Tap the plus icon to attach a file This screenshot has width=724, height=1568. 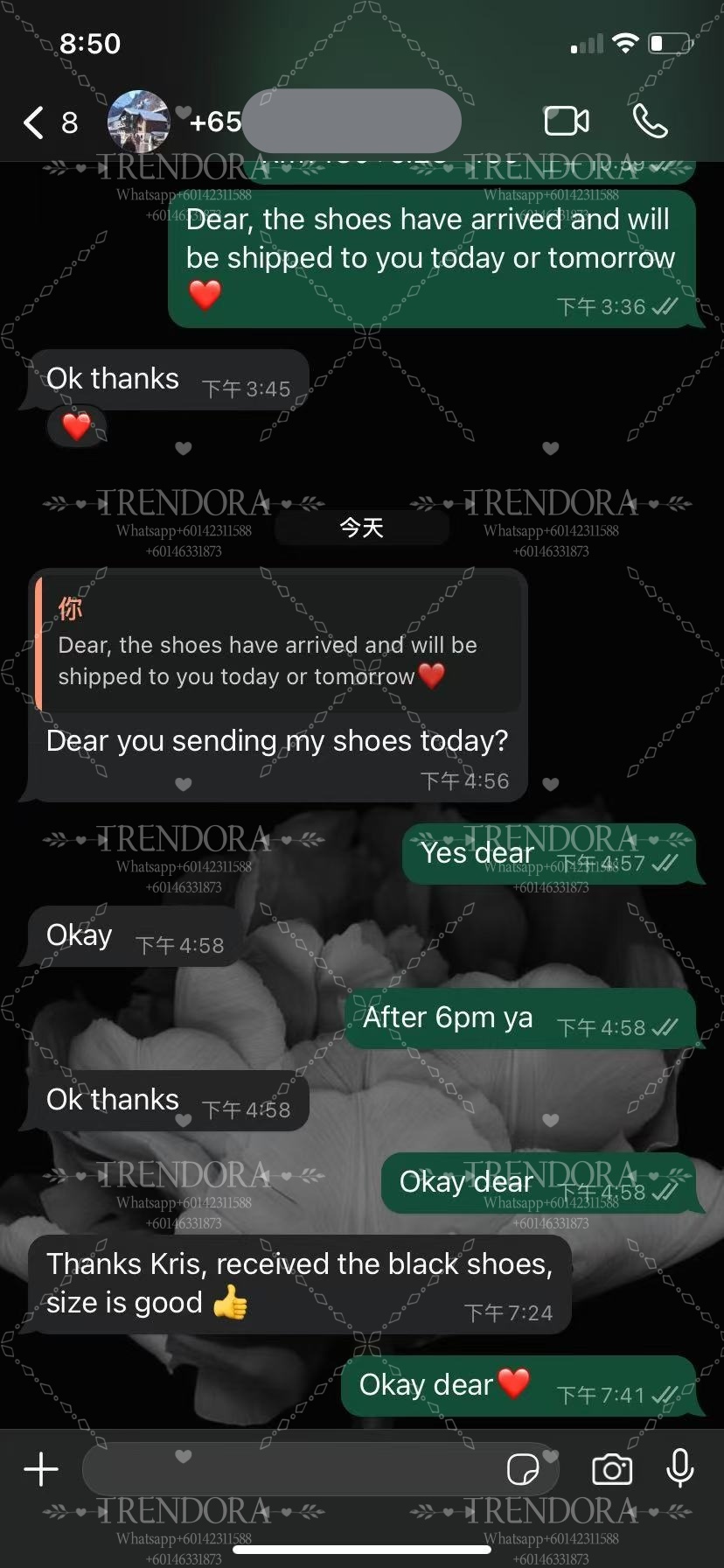click(40, 1469)
